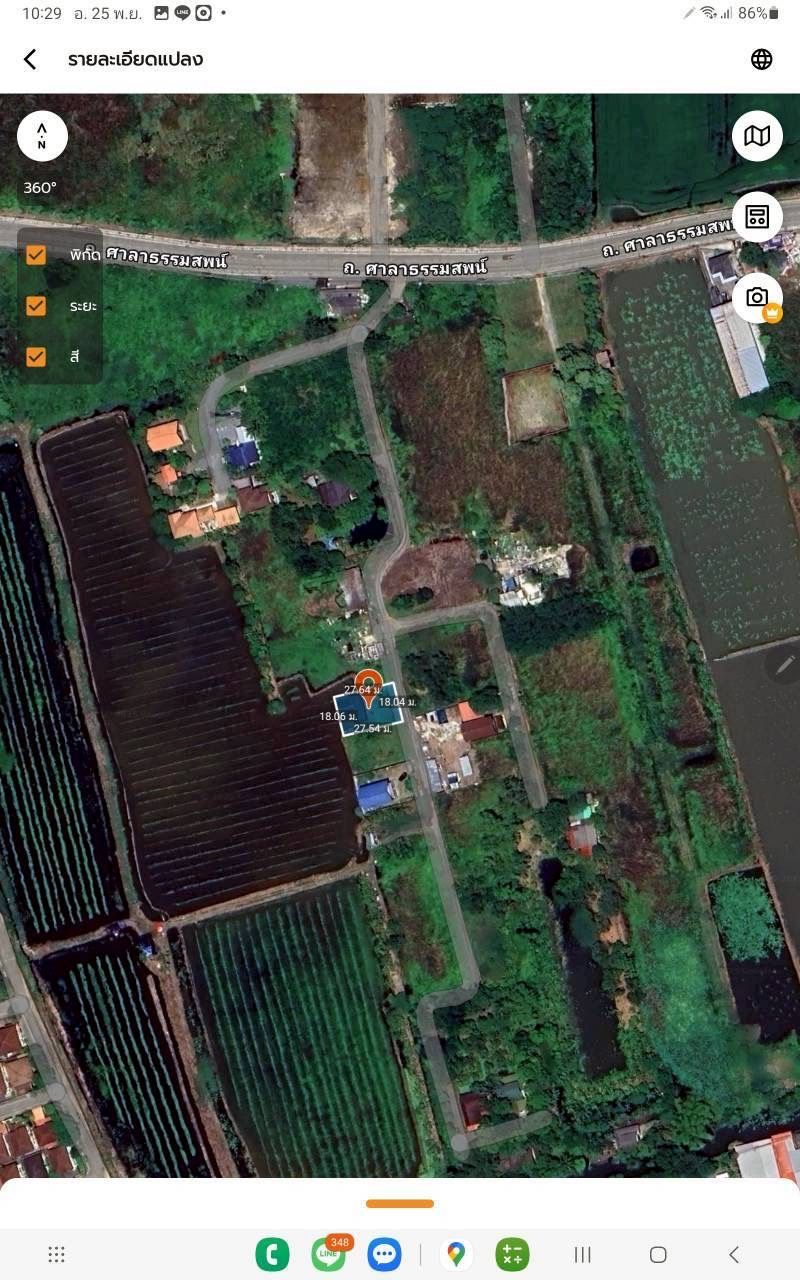Open the calculator app in taskbar
Screen dimensions: 800x1280
(512, 1254)
